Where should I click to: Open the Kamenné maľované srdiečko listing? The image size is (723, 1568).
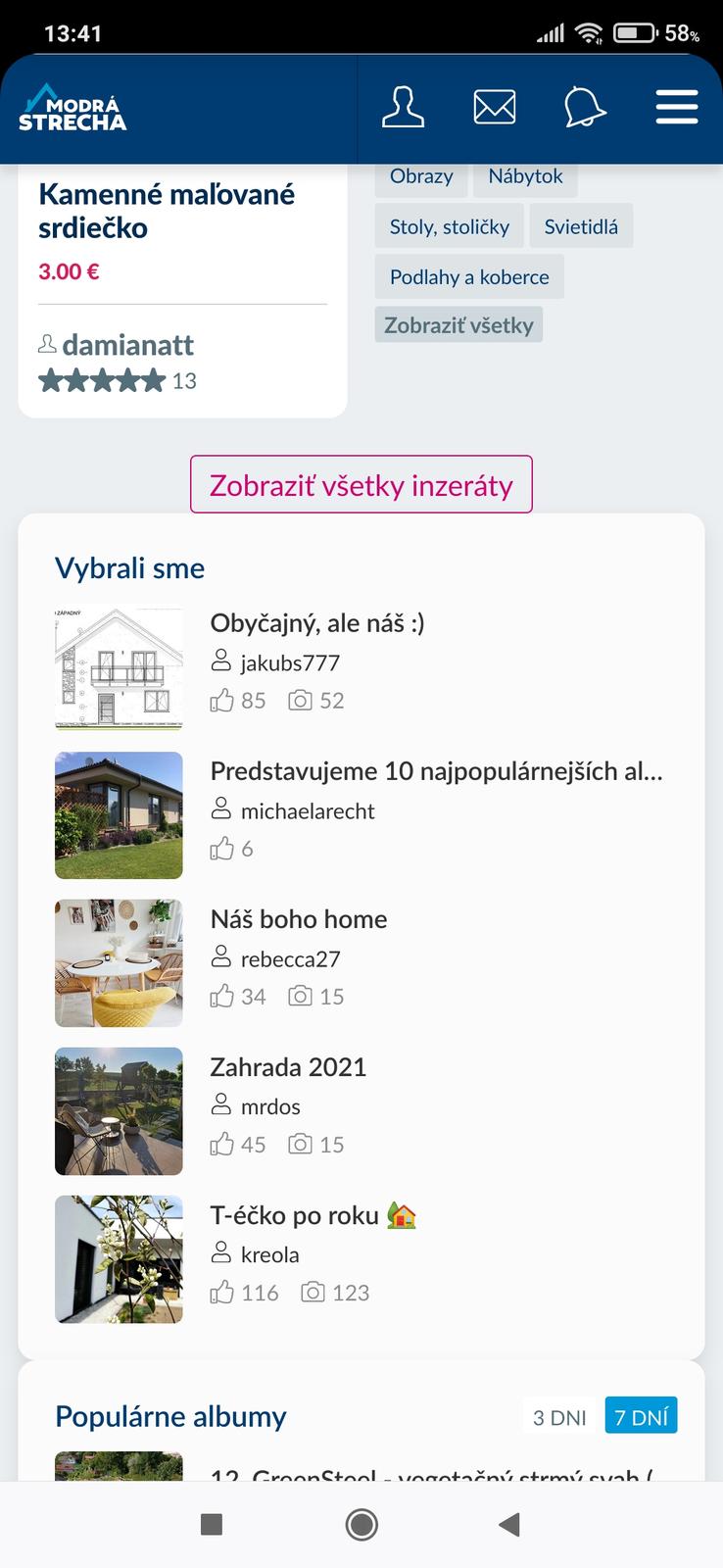tap(166, 211)
